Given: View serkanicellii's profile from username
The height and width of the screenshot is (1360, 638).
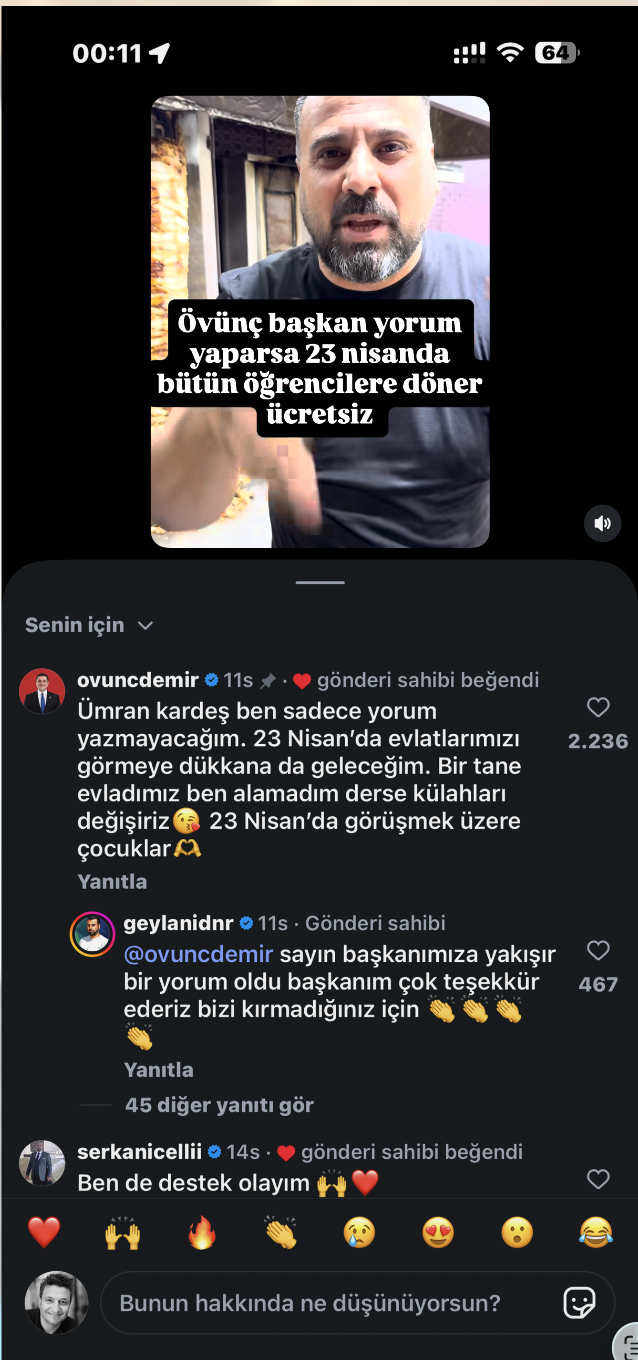Looking at the screenshot, I should click(138, 1152).
